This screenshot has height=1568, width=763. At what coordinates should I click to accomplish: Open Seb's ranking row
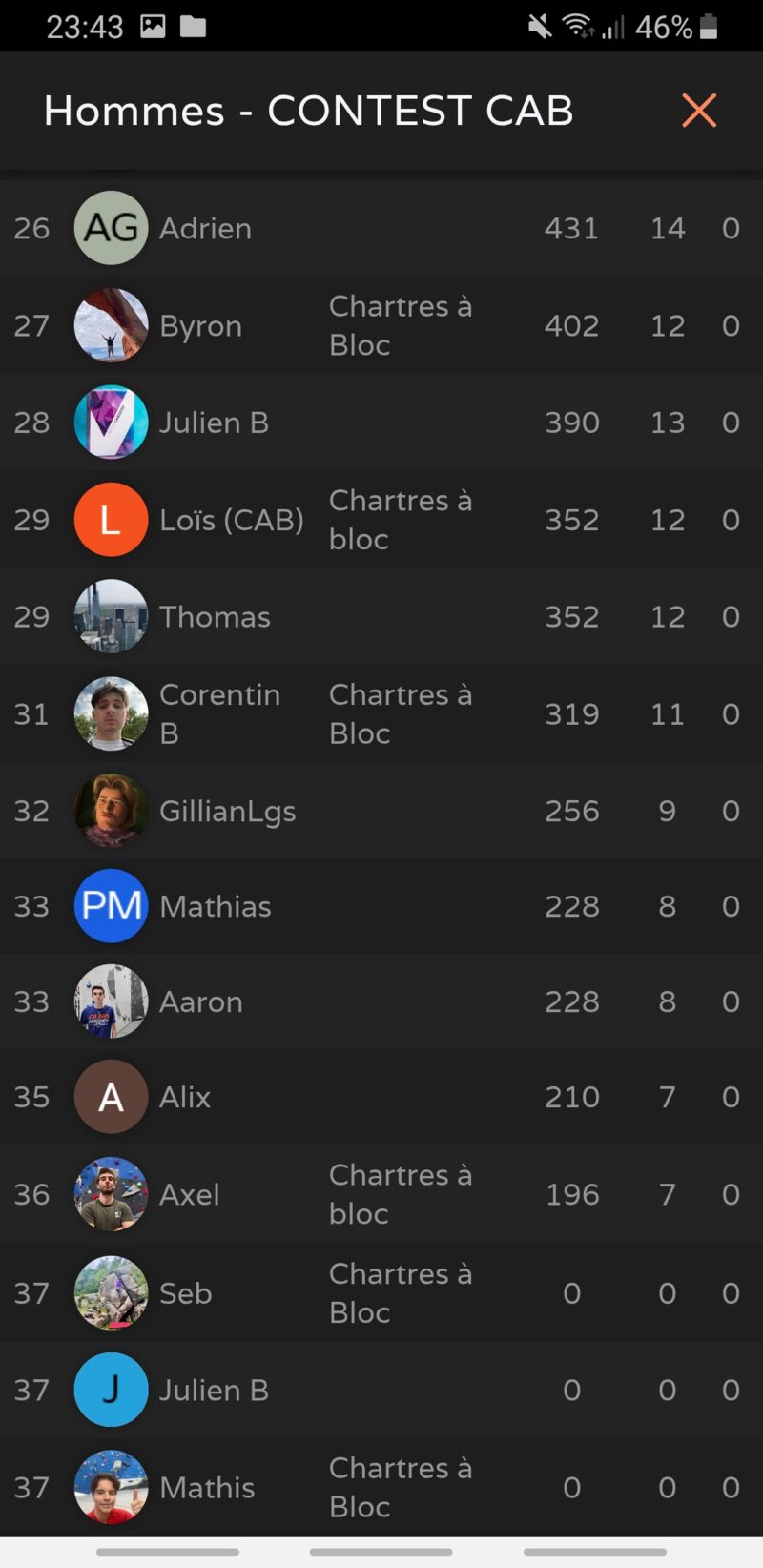point(381,1292)
